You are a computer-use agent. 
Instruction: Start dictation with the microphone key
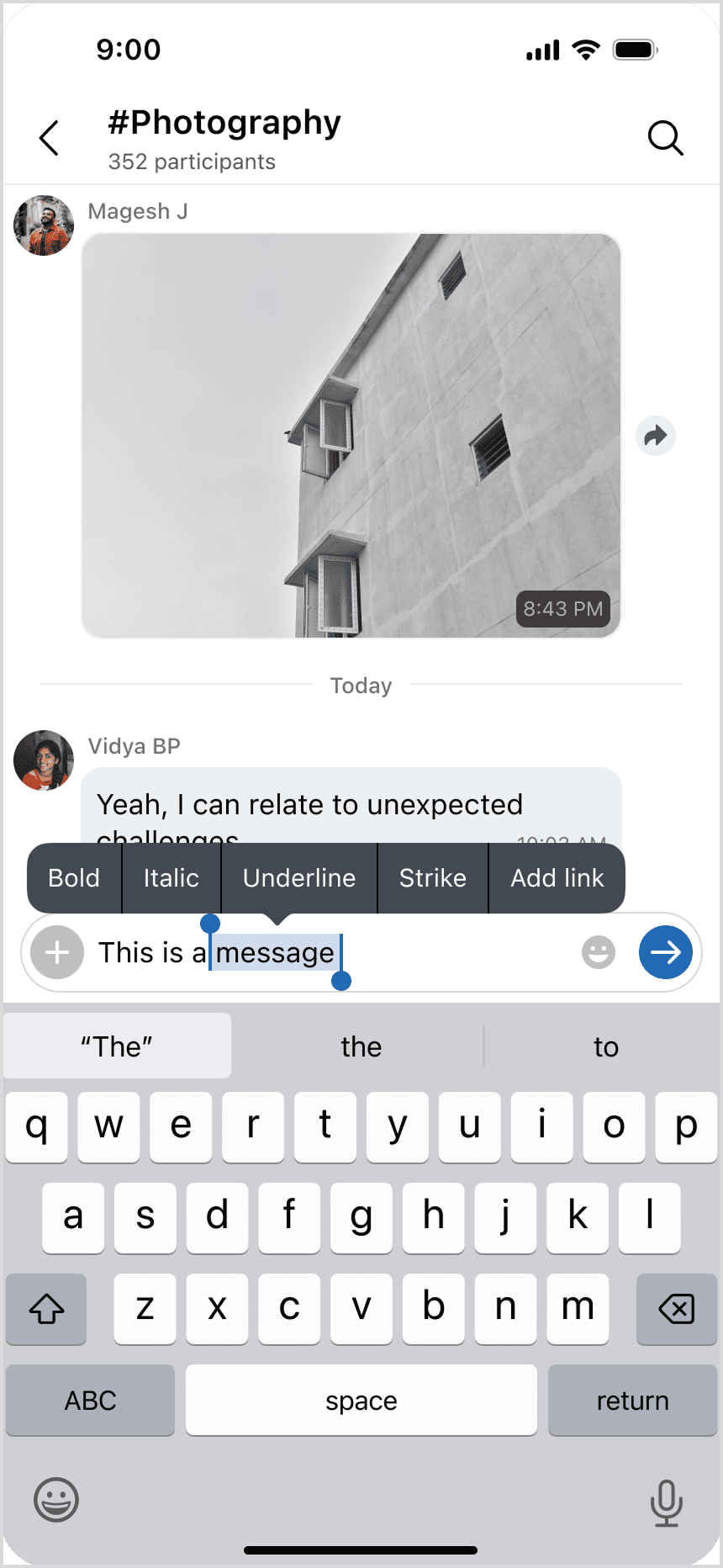point(666,1502)
